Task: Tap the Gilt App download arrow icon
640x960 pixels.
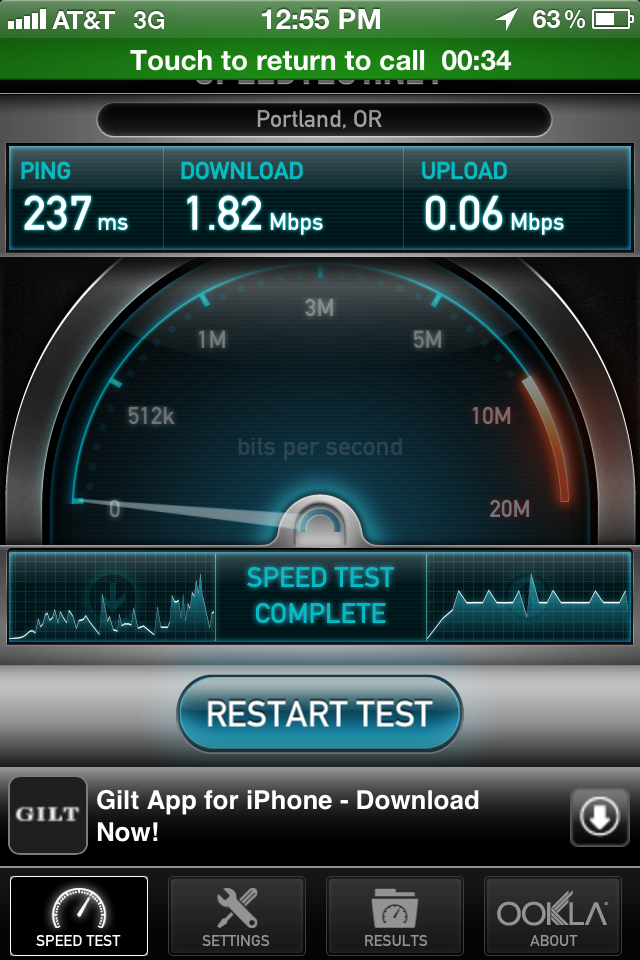Action: click(599, 817)
